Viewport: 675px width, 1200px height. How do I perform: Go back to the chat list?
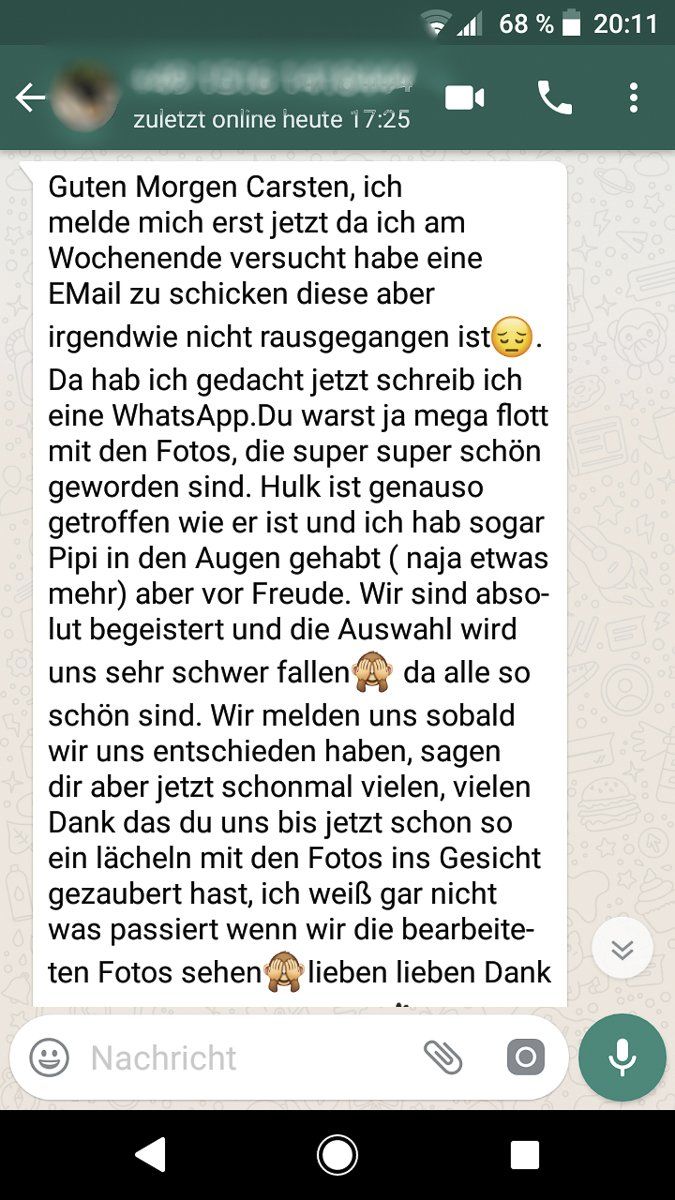pyautogui.click(x=30, y=98)
